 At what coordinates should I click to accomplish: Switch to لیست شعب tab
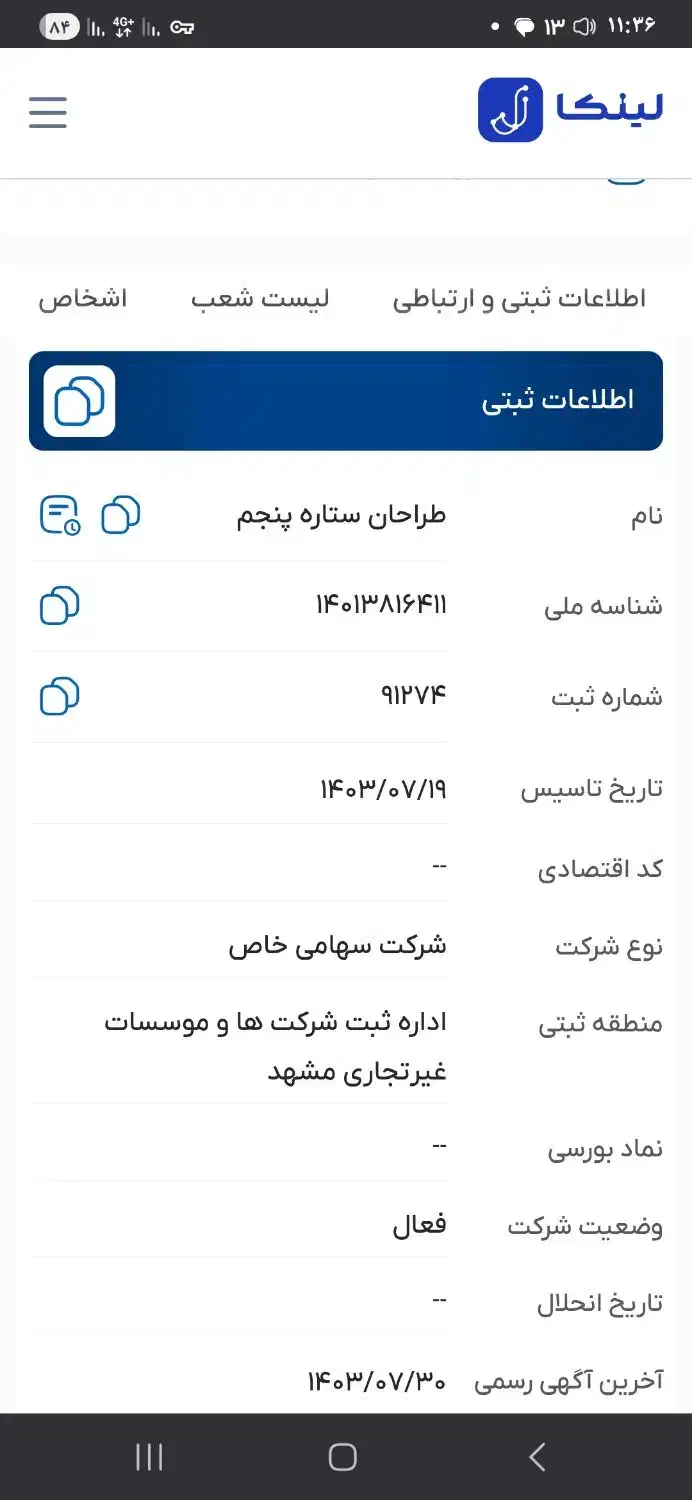(260, 299)
